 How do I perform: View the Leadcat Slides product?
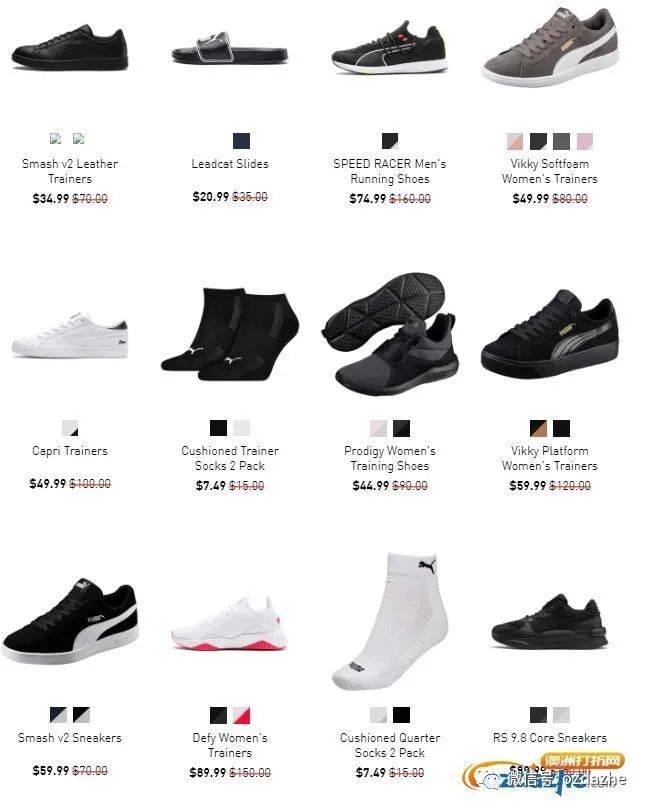click(x=229, y=164)
